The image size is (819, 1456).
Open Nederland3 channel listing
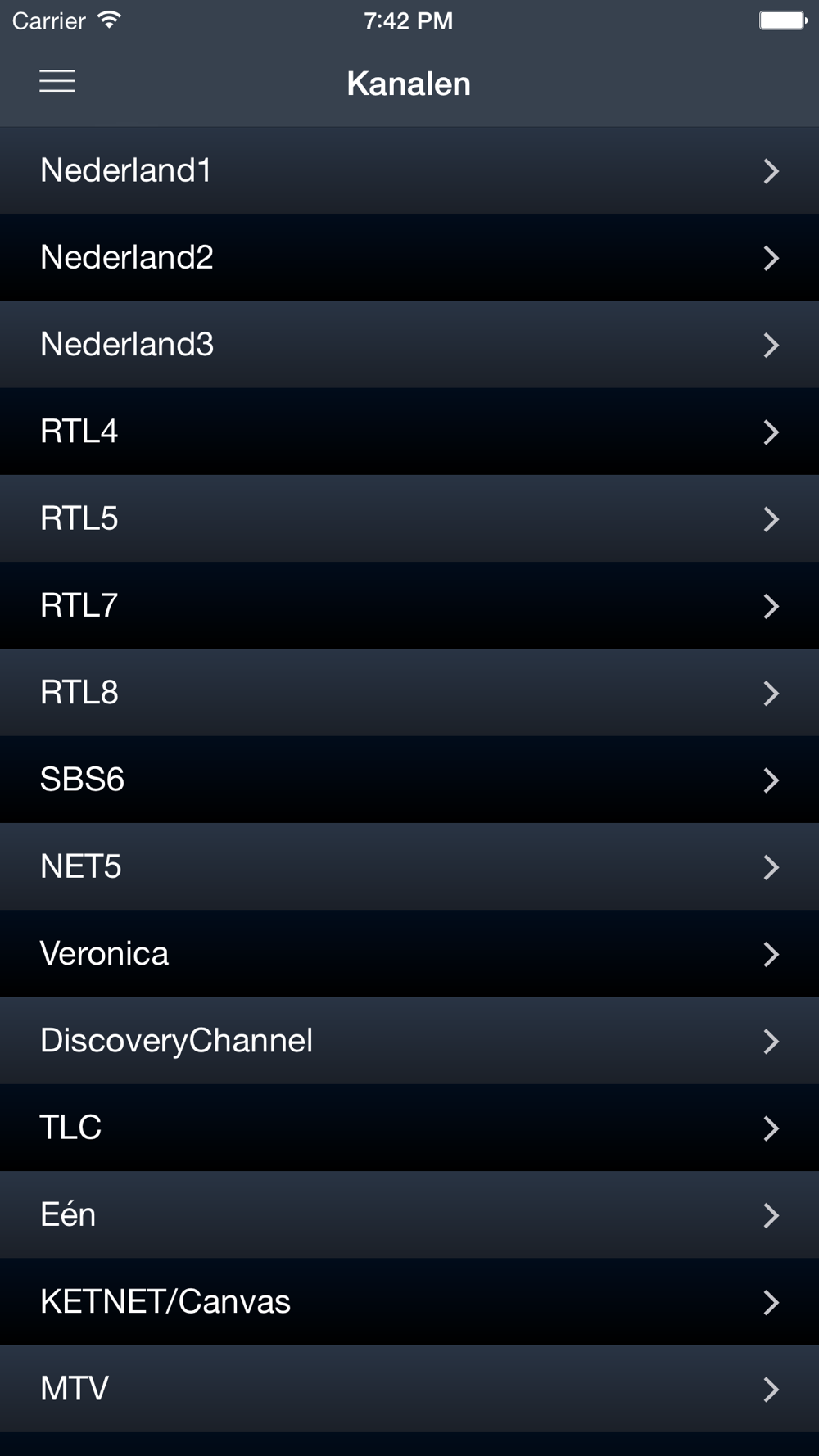coord(409,344)
